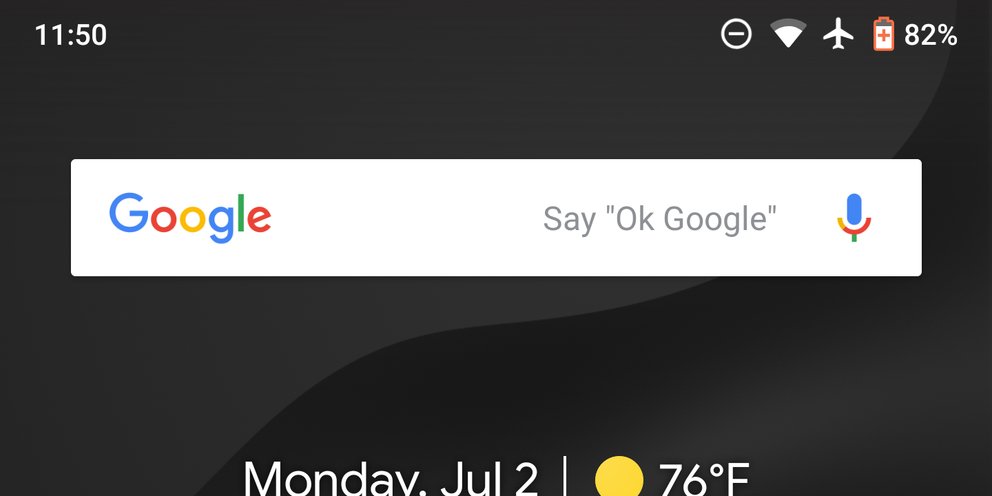
Task: Open the date and weather widget
Action: [496, 478]
